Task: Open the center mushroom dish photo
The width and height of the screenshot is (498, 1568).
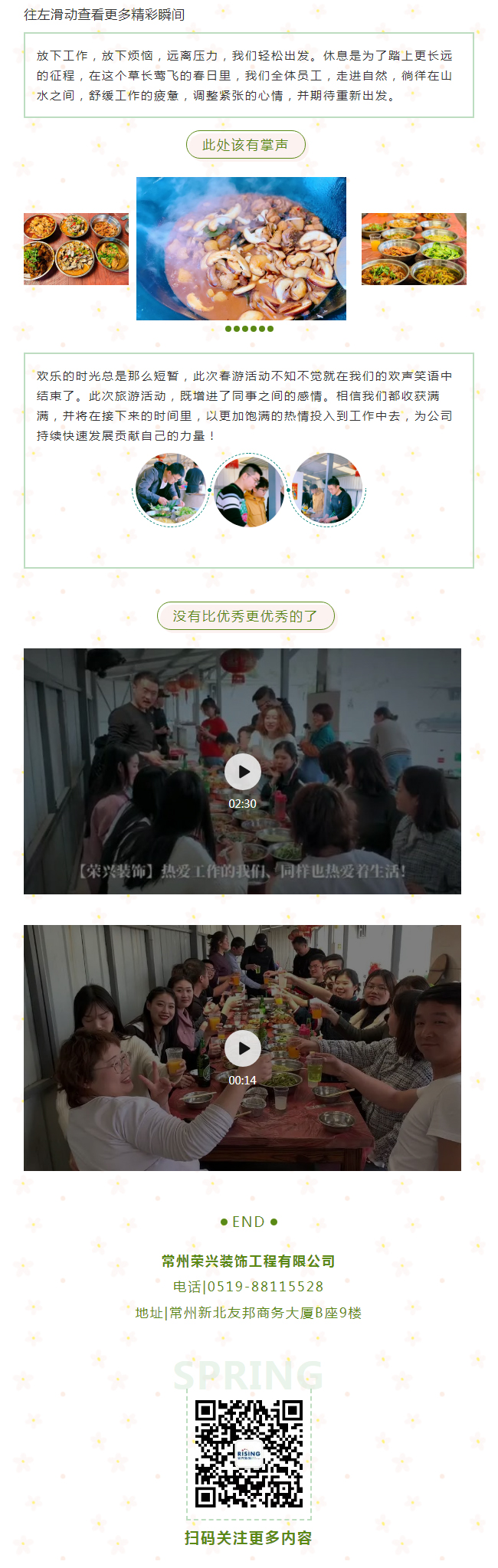Action: click(241, 248)
